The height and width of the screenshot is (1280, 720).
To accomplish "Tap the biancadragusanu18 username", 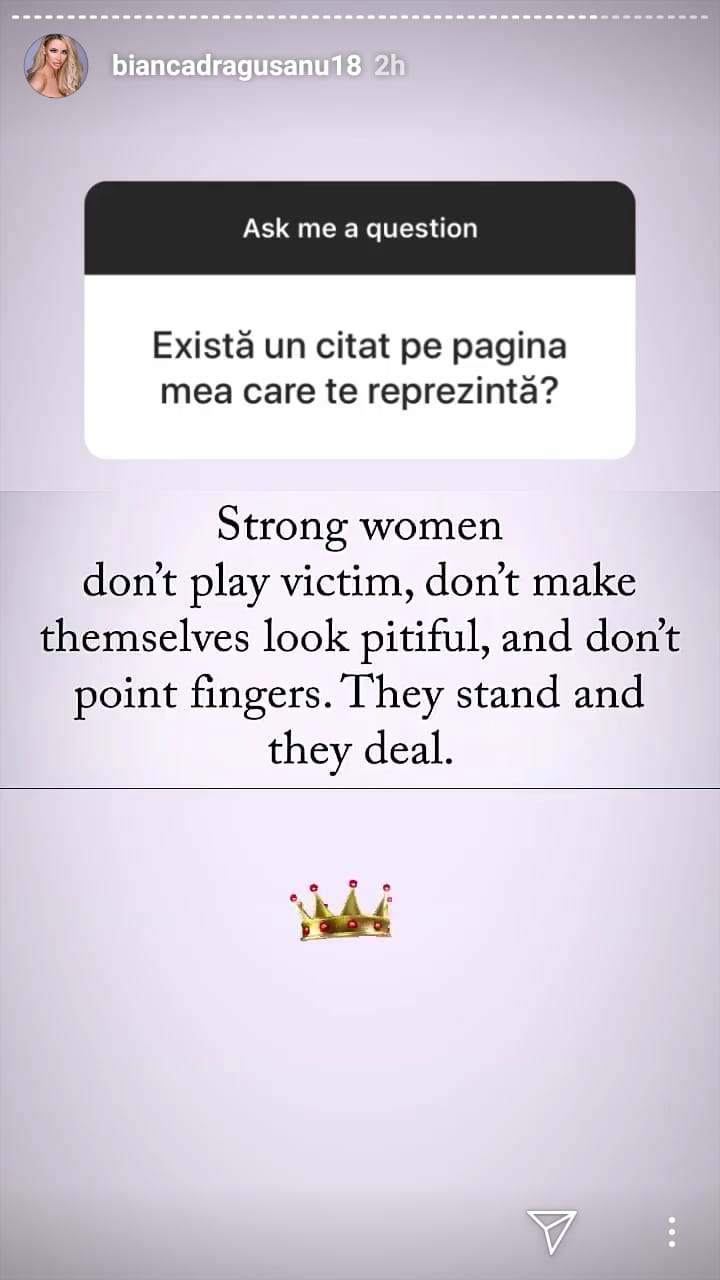I will (236, 67).
